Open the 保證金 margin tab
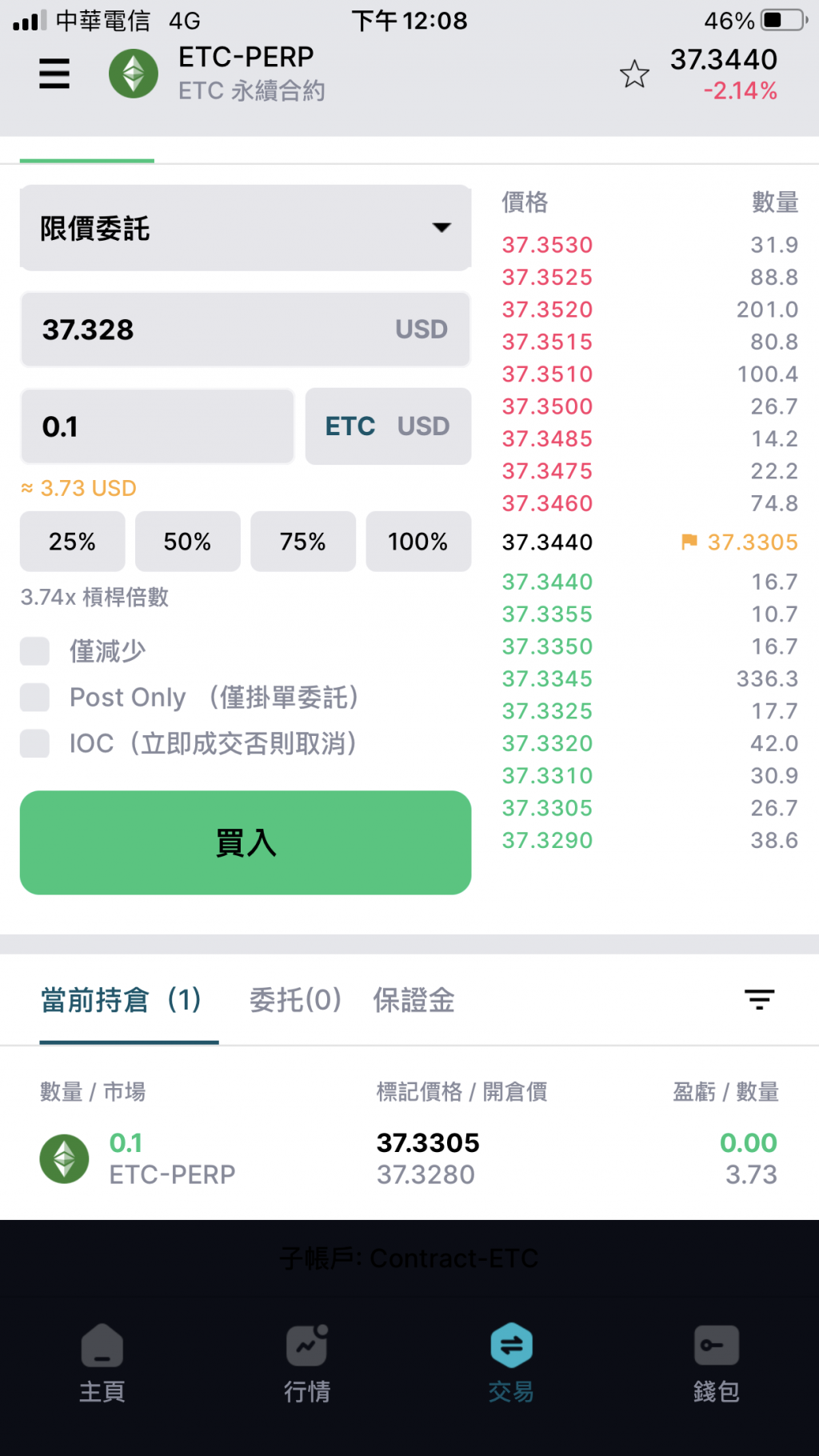Image resolution: width=819 pixels, height=1456 pixels. 413,1000
